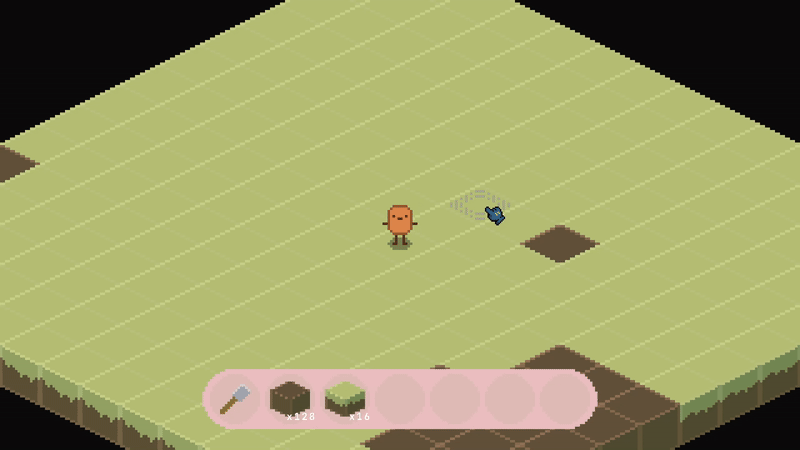Select the shovel tool in the hotbar

click(236, 399)
